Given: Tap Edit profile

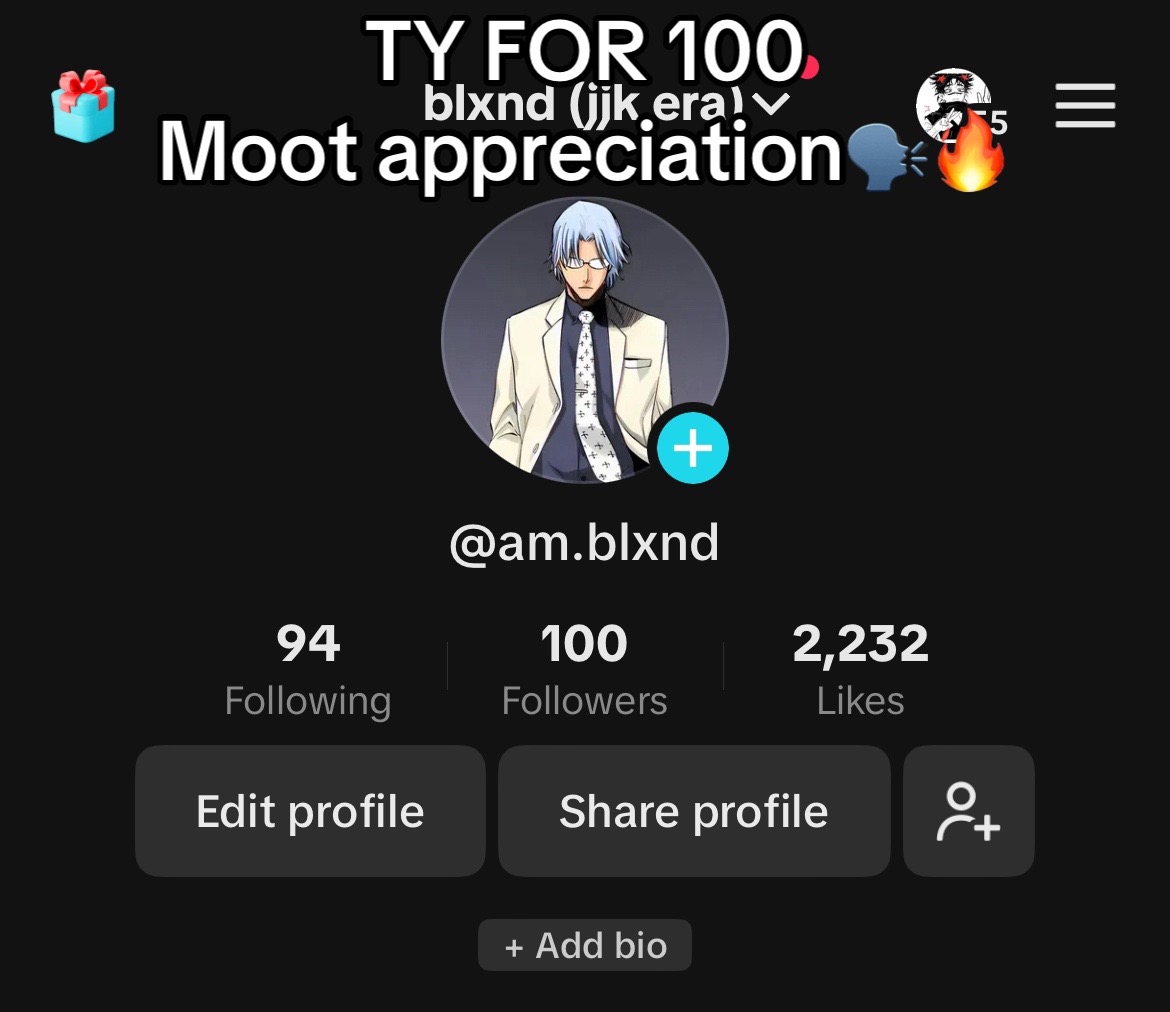Looking at the screenshot, I should click(310, 810).
